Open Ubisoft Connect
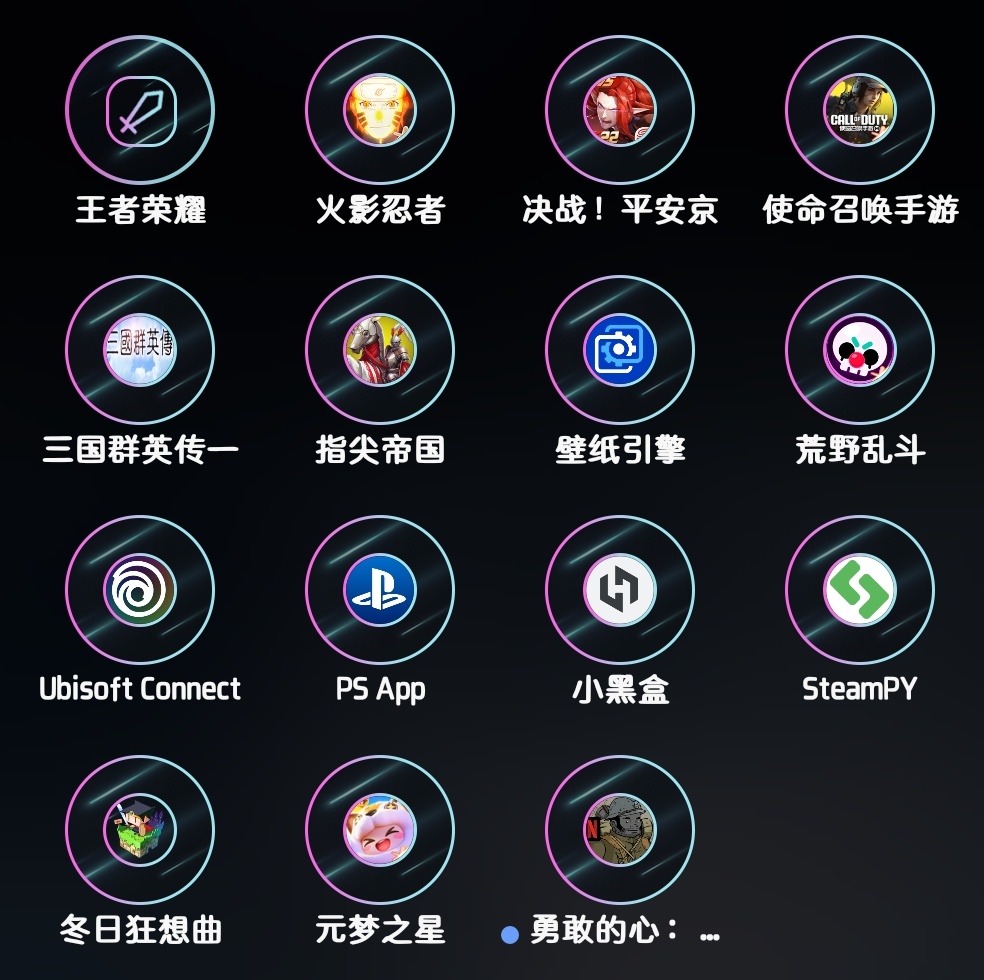984x980 pixels. coord(140,590)
